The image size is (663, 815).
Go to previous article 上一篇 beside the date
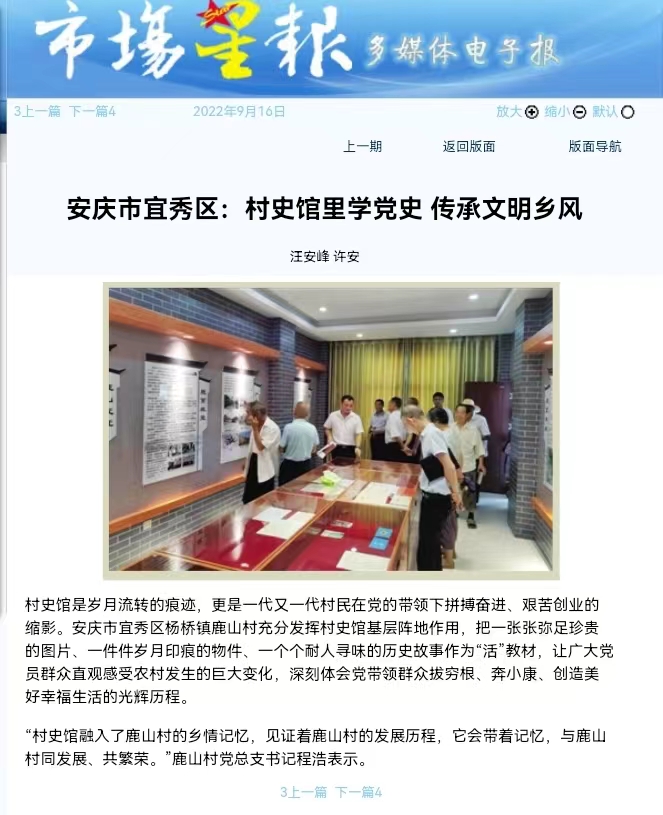pos(38,111)
